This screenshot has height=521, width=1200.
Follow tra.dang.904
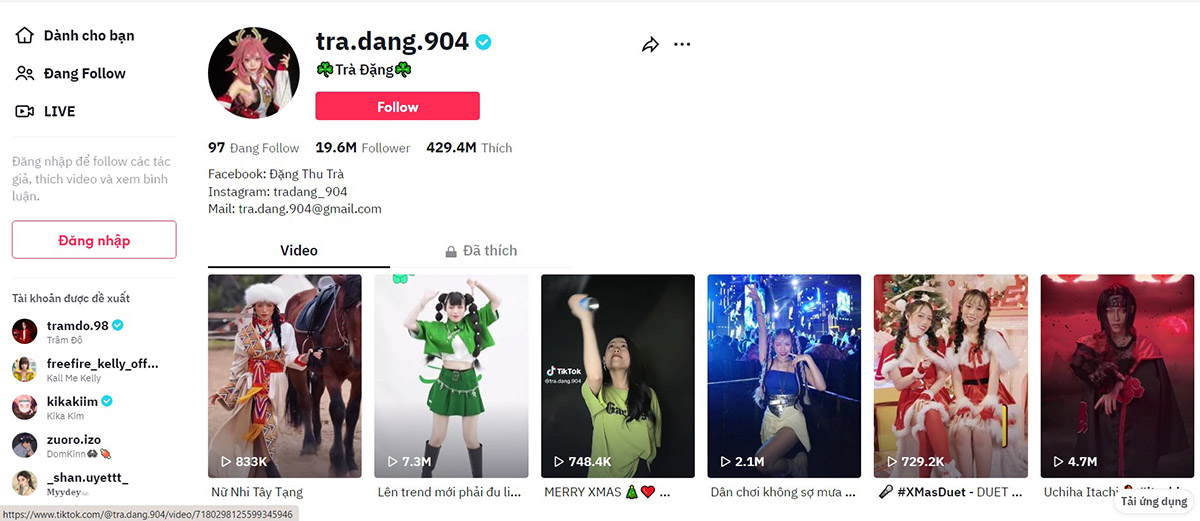pos(397,106)
